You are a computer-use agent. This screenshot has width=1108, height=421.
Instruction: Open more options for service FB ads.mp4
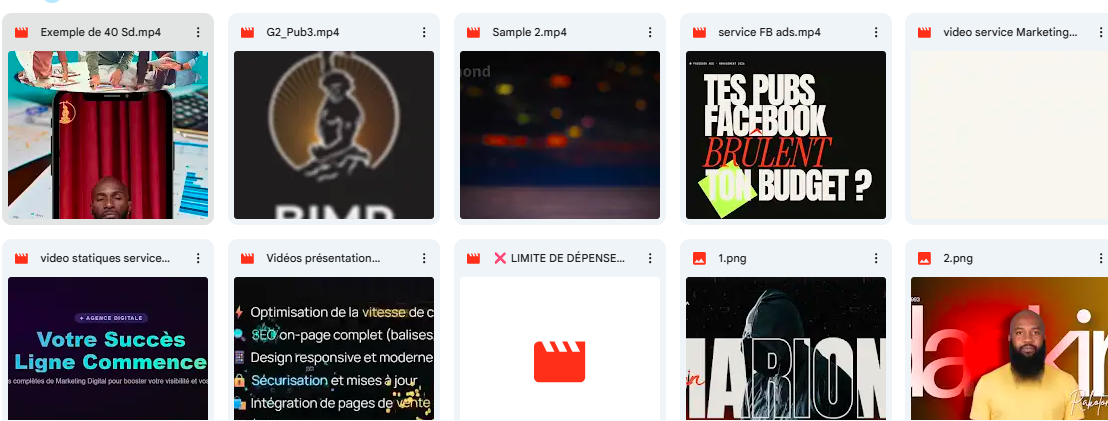coord(876,32)
